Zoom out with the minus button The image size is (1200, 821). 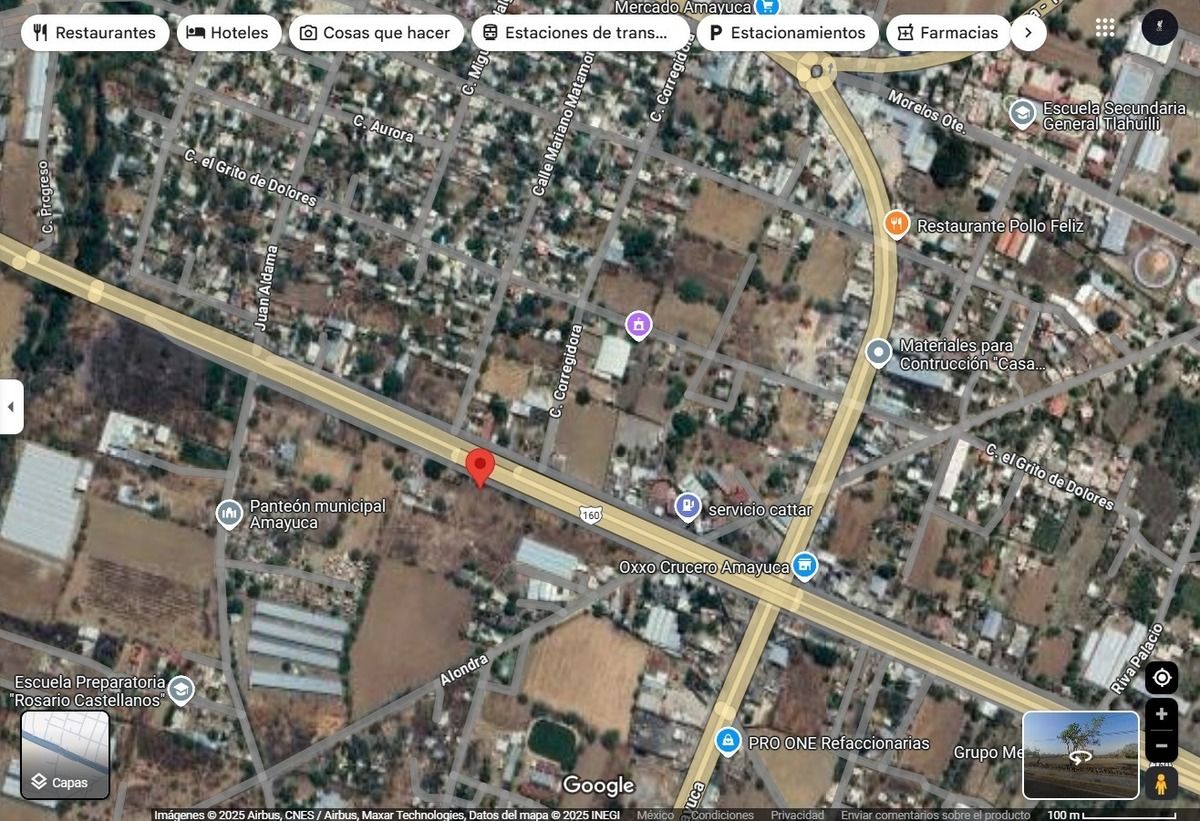(1161, 746)
